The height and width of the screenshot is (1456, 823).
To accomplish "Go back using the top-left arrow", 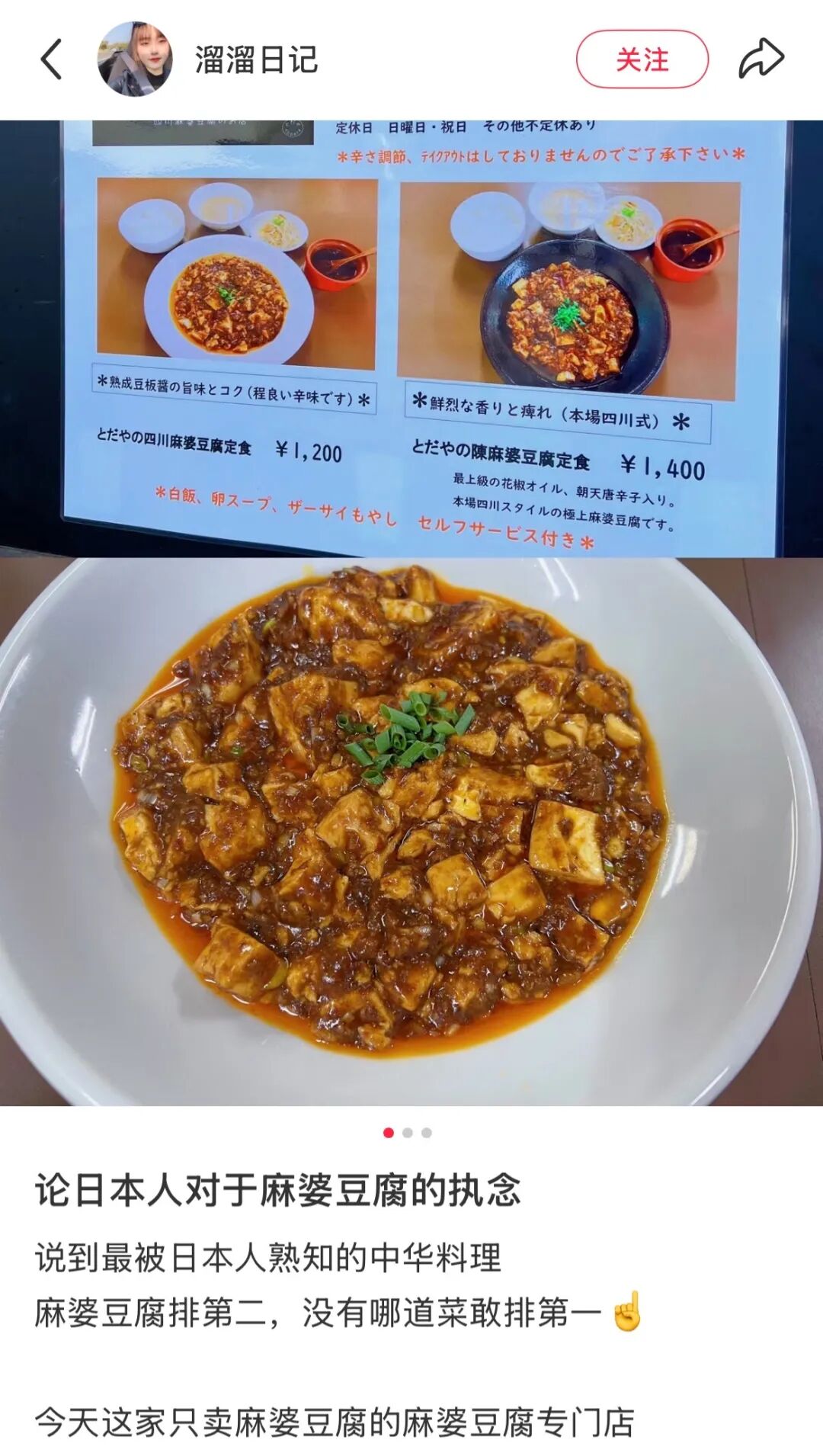I will click(51, 59).
